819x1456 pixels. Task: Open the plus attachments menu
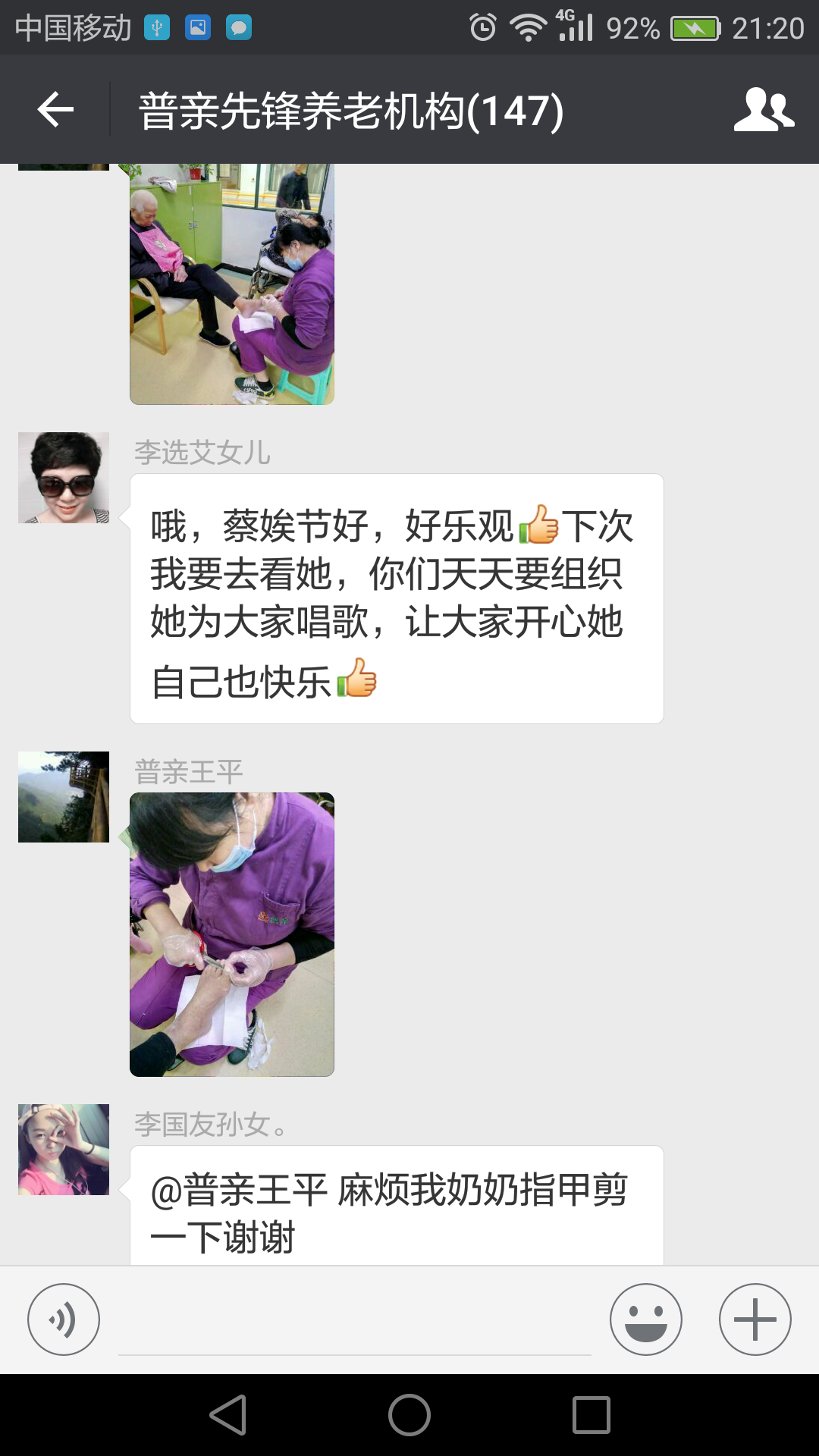[755, 1319]
